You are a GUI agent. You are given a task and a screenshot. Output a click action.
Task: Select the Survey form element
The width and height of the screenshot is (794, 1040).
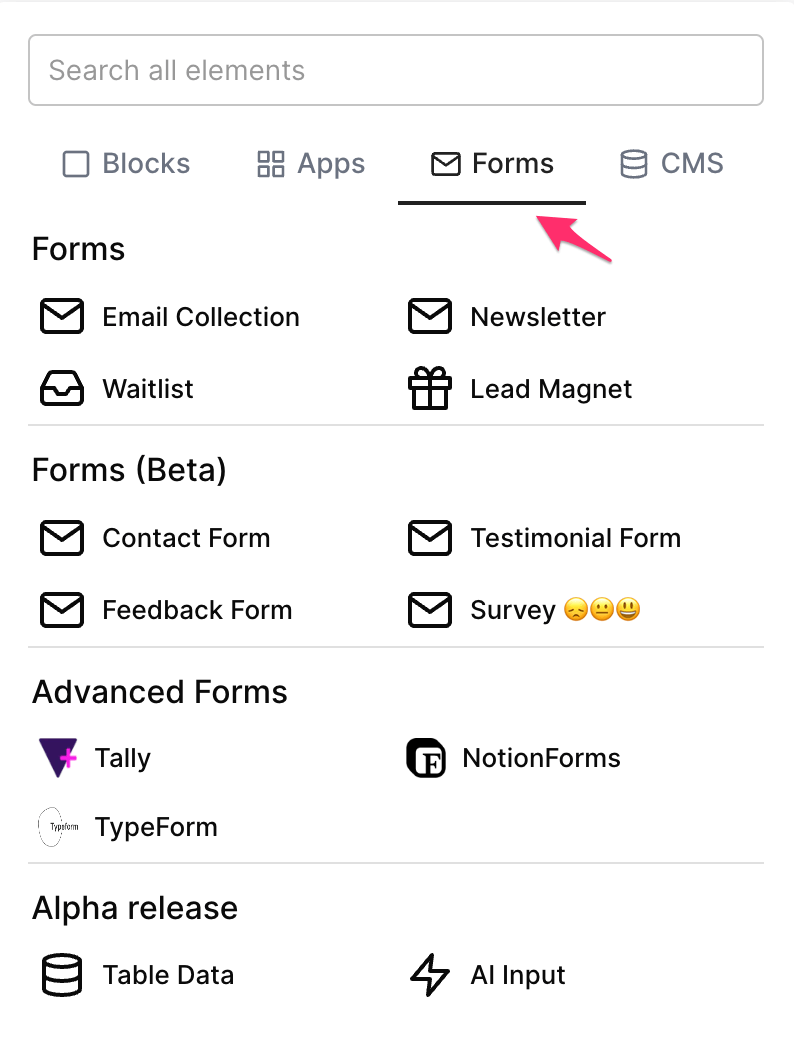pyautogui.click(x=524, y=610)
